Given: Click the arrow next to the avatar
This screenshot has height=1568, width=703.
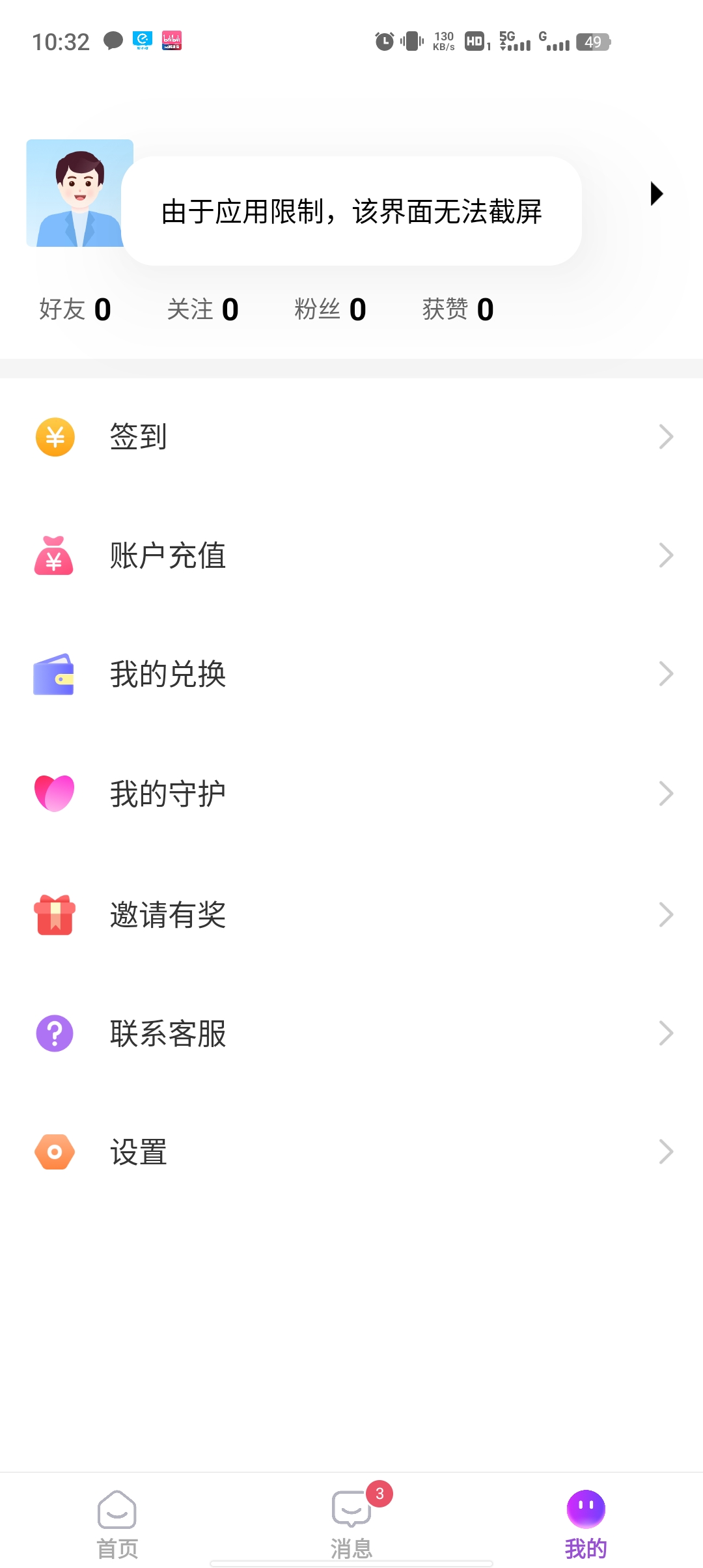Looking at the screenshot, I should point(655,192).
